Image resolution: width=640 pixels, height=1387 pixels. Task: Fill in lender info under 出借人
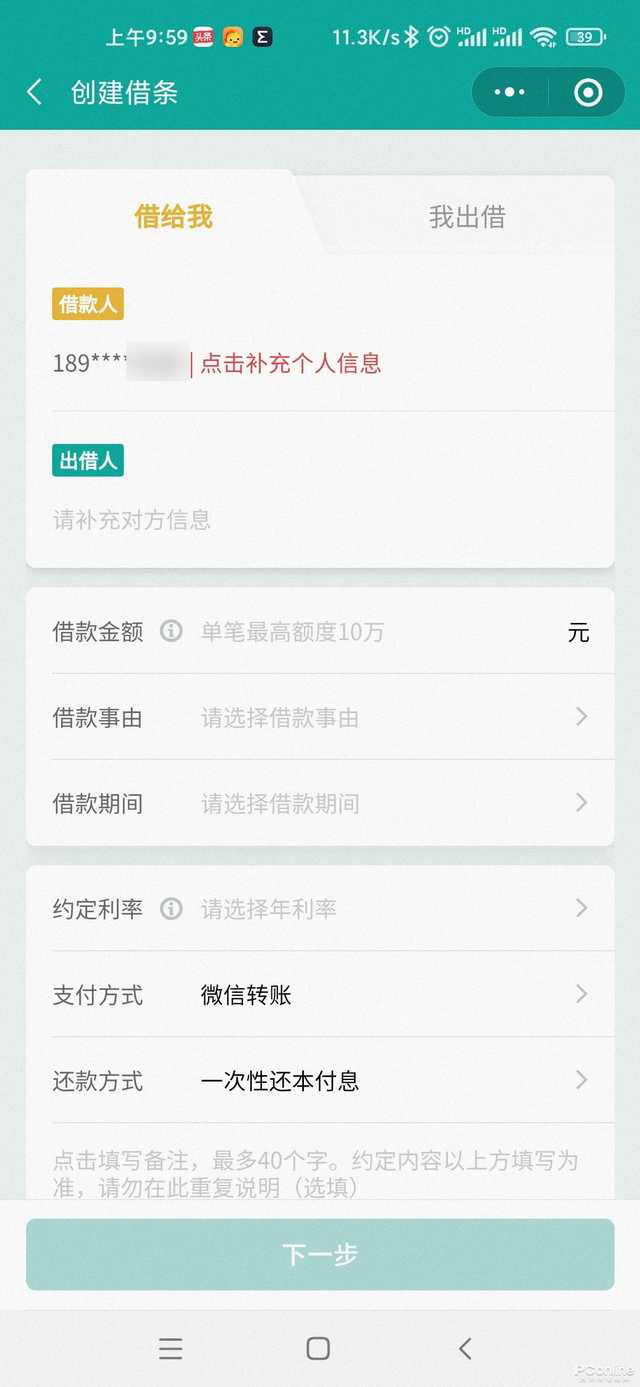coord(131,520)
